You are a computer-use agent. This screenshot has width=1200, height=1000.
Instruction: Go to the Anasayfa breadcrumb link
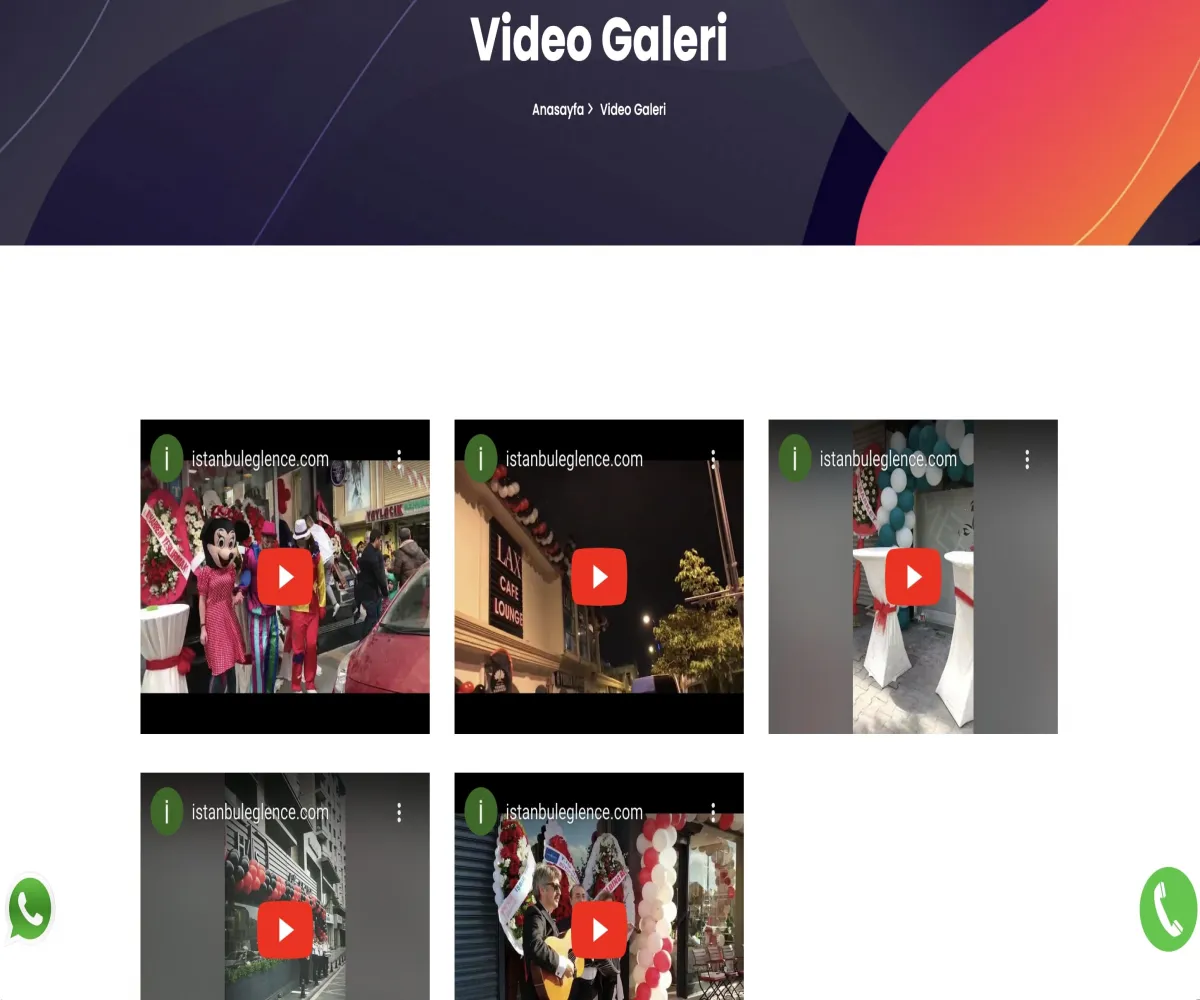(557, 109)
